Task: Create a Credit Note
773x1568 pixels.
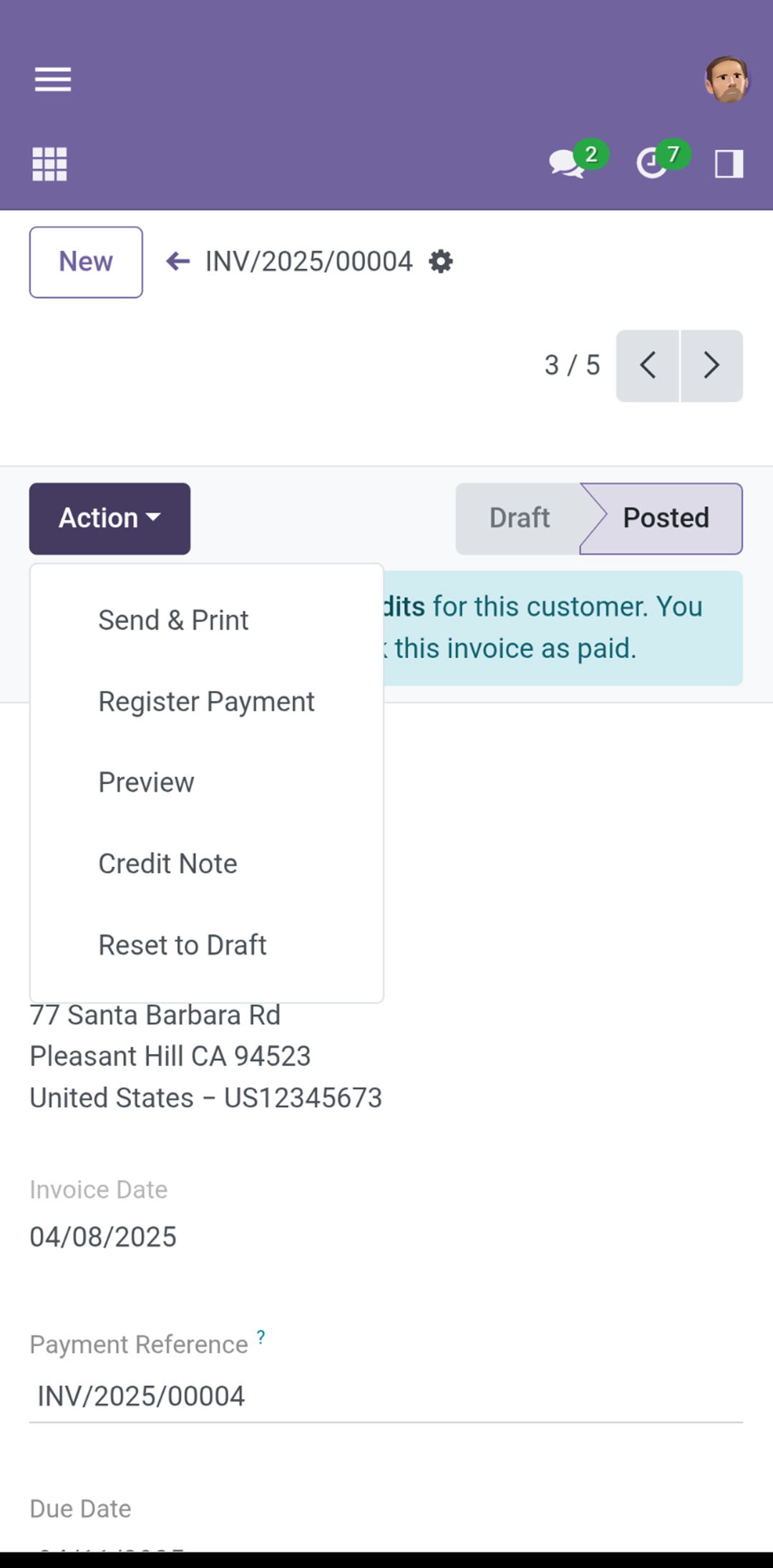Action: click(x=167, y=864)
